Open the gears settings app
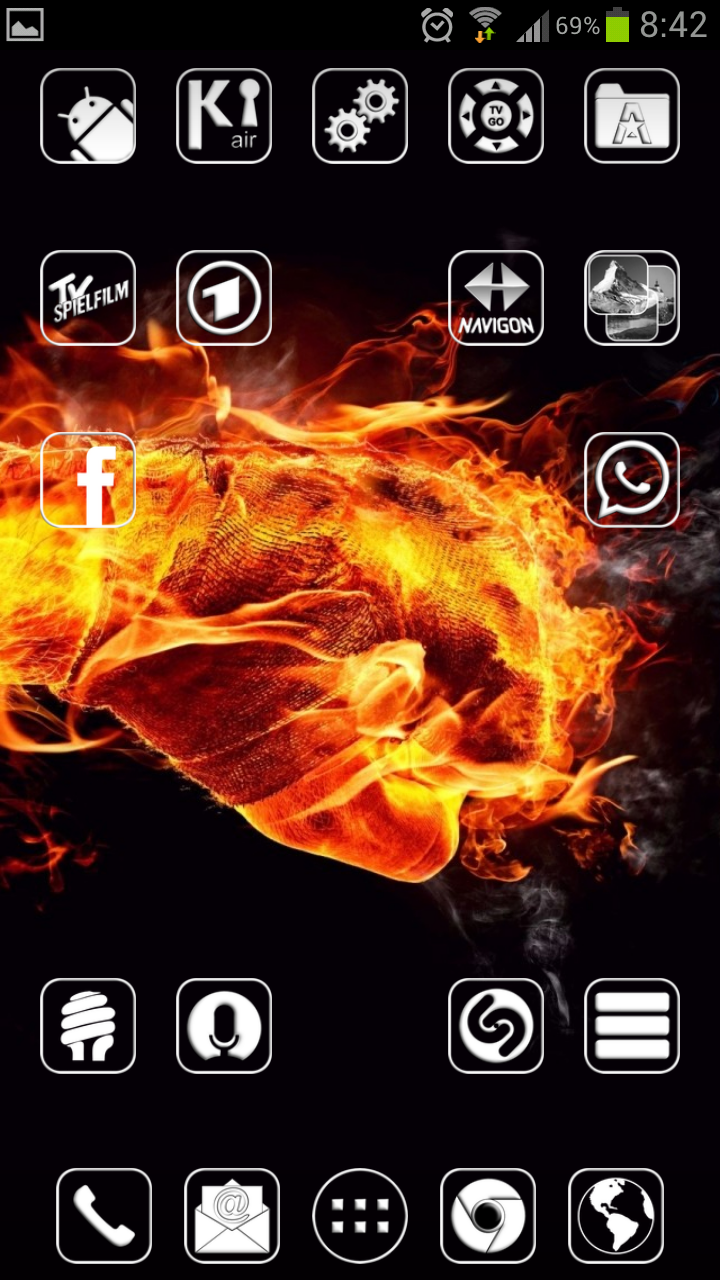This screenshot has width=720, height=1280. (x=360, y=116)
